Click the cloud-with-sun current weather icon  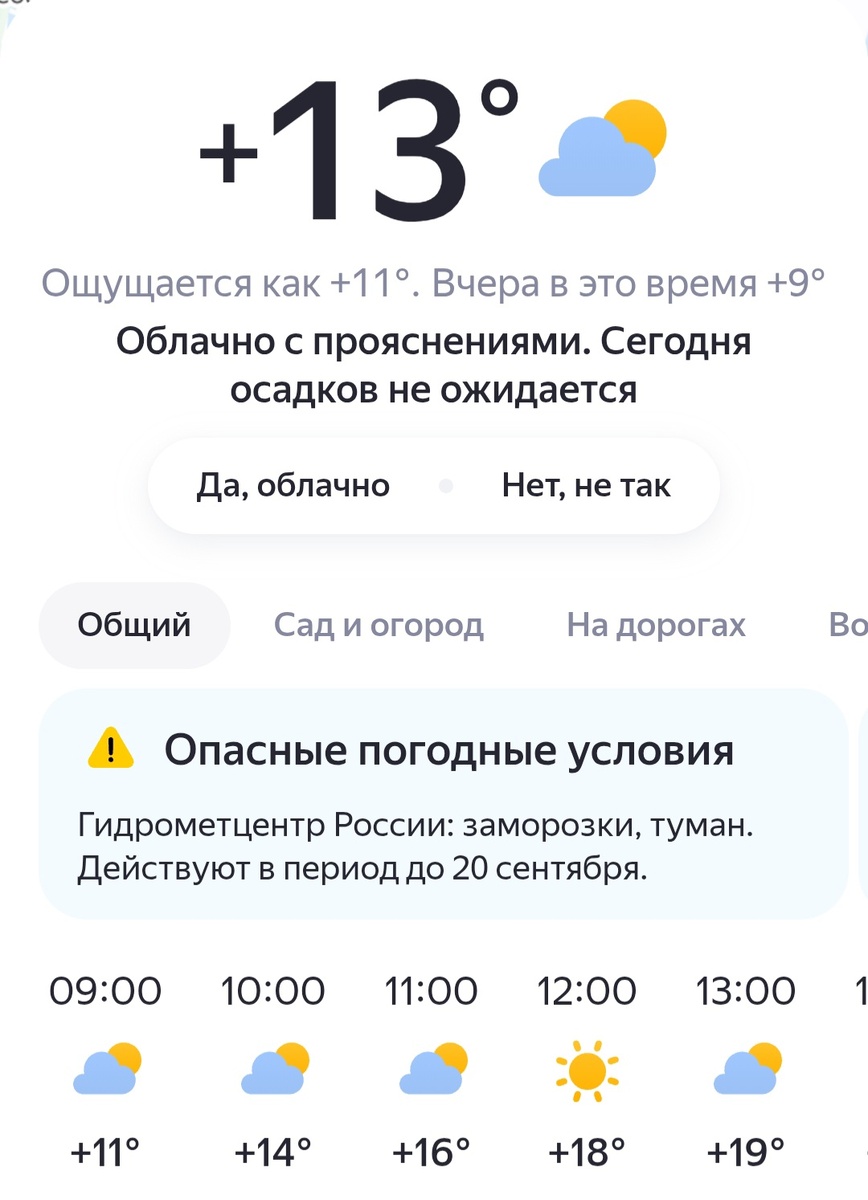tap(598, 145)
